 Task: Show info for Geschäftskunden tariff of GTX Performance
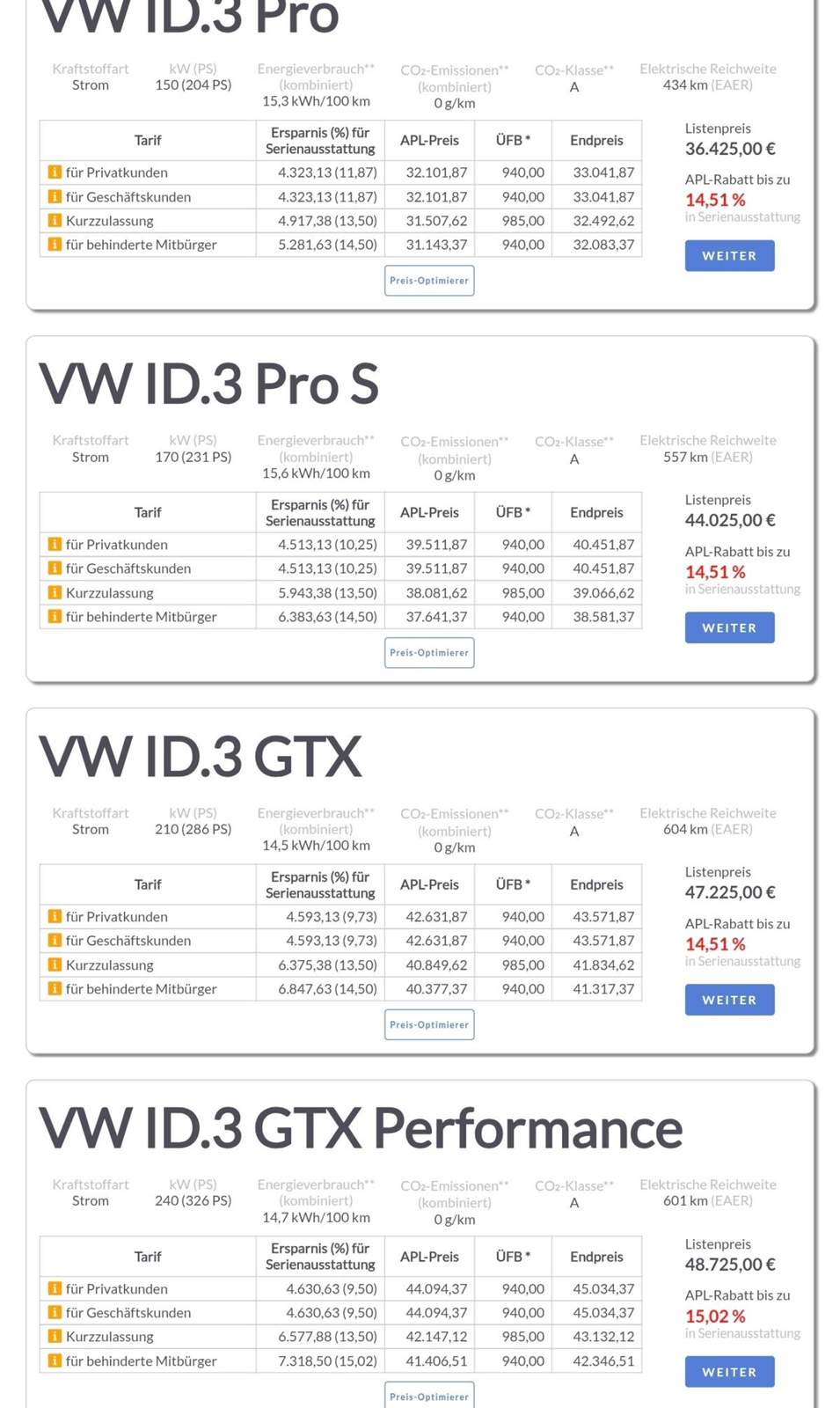[55, 1313]
